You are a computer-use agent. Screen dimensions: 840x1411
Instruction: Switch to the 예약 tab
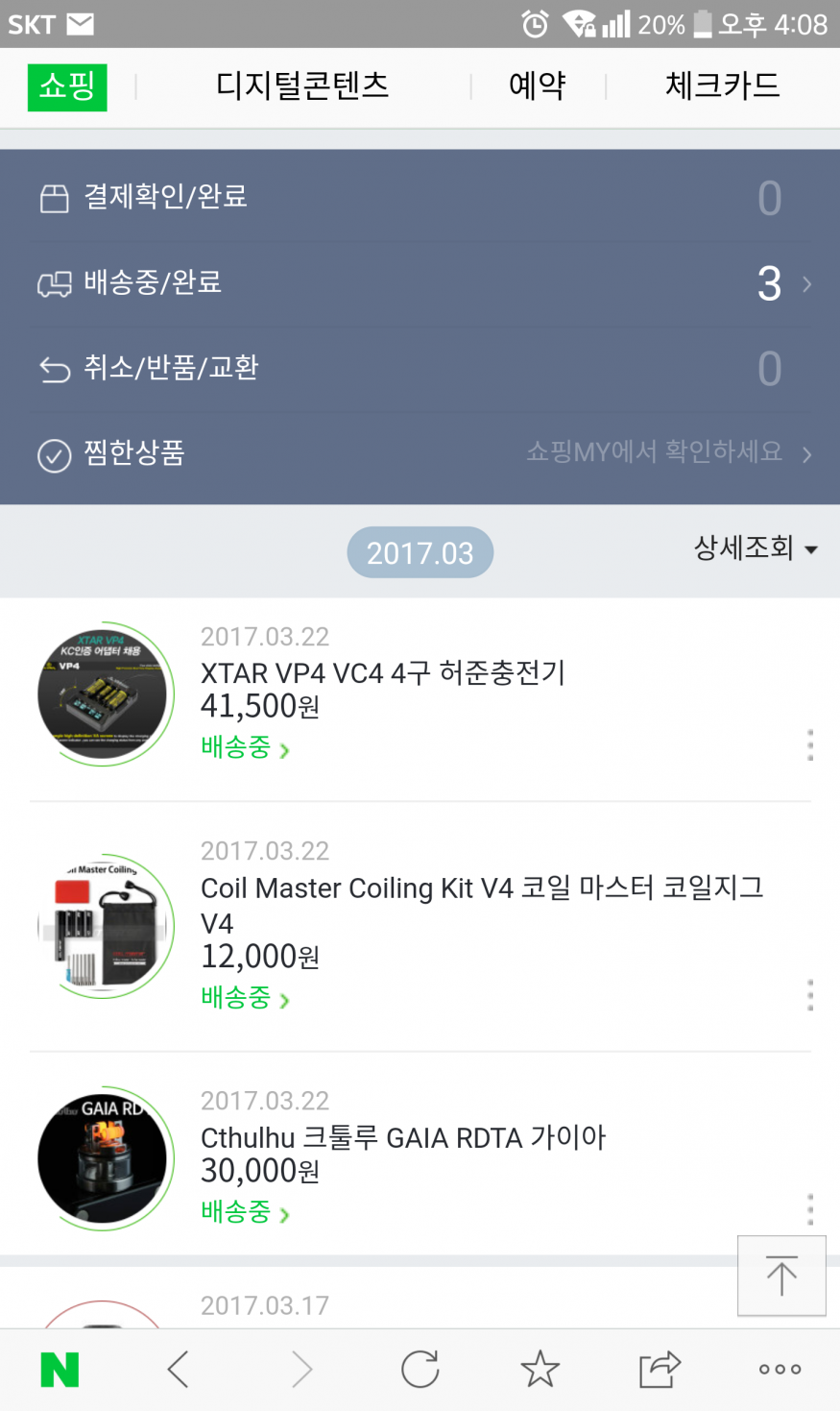tap(537, 86)
